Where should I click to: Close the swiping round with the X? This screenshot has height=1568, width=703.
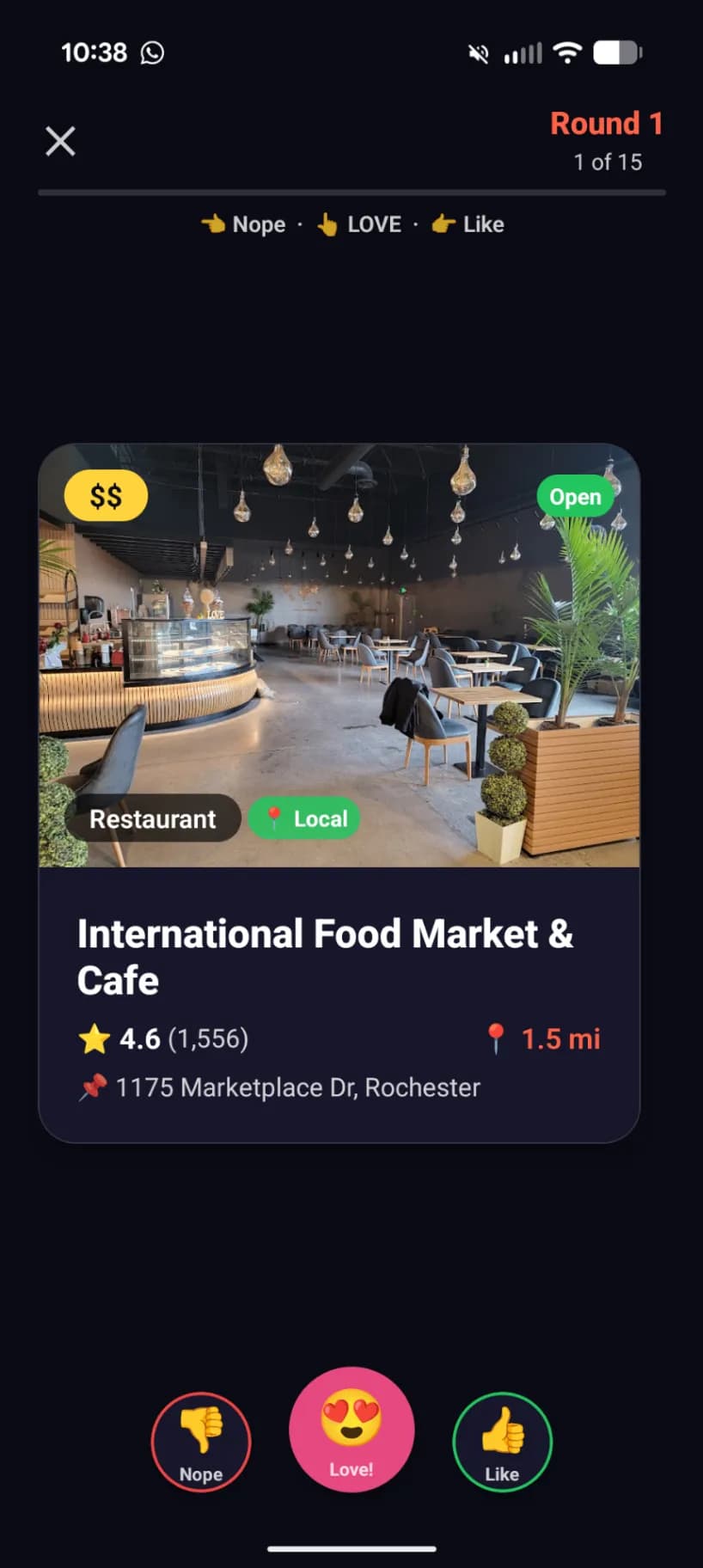pyautogui.click(x=60, y=141)
